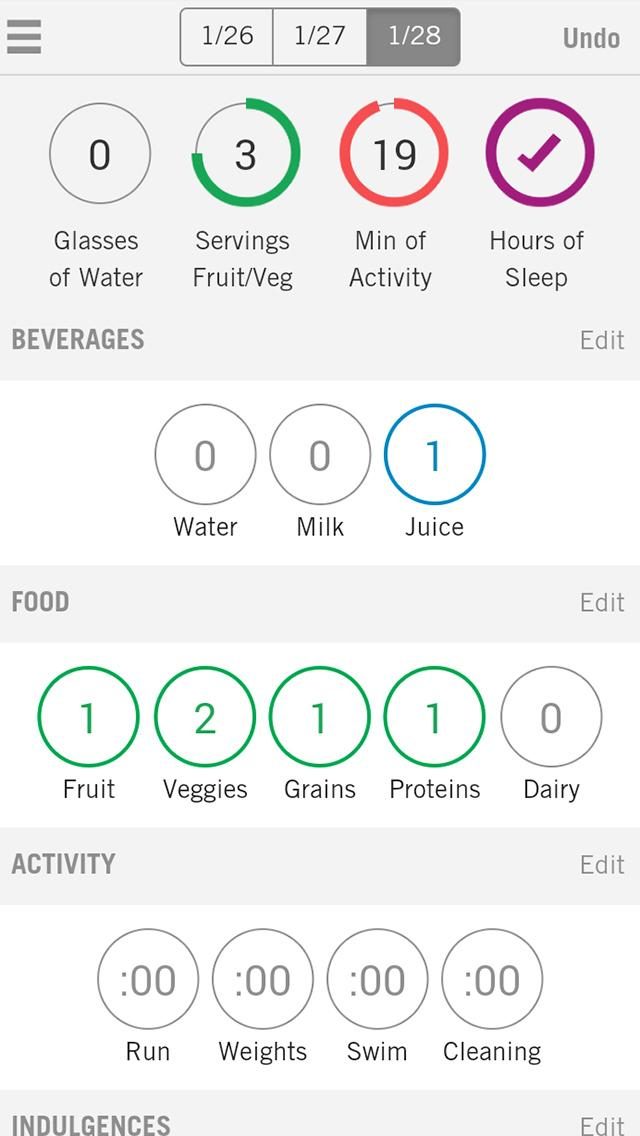The image size is (640, 1136).
Task: Add a serving of Milk
Action: 320,455
